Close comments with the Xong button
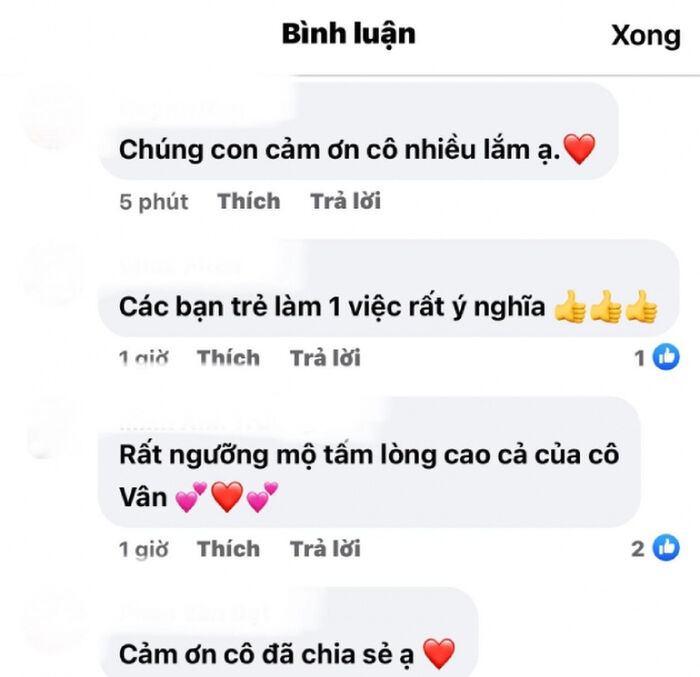The height and width of the screenshot is (677, 700). tap(645, 35)
